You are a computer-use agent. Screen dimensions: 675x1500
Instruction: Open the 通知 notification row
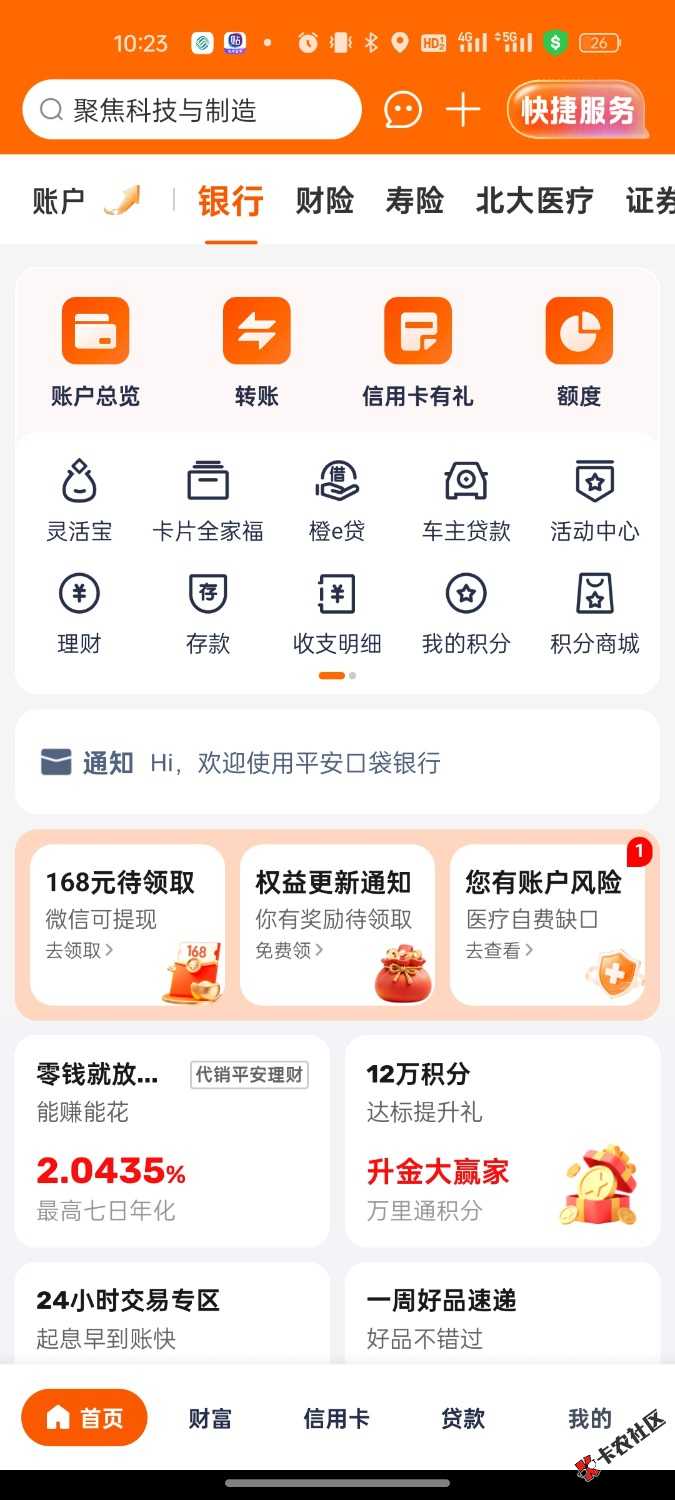point(337,763)
